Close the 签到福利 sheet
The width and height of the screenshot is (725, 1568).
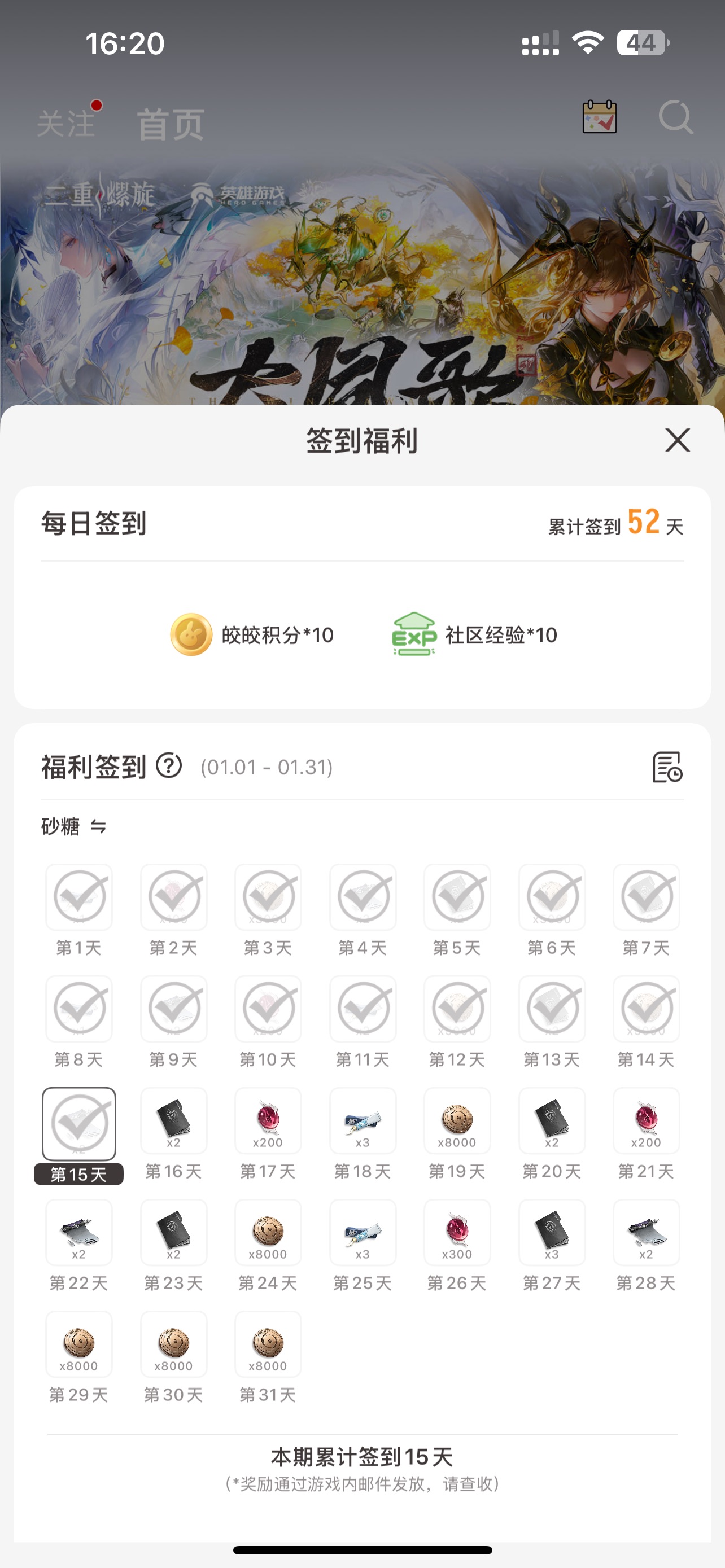pos(677,440)
